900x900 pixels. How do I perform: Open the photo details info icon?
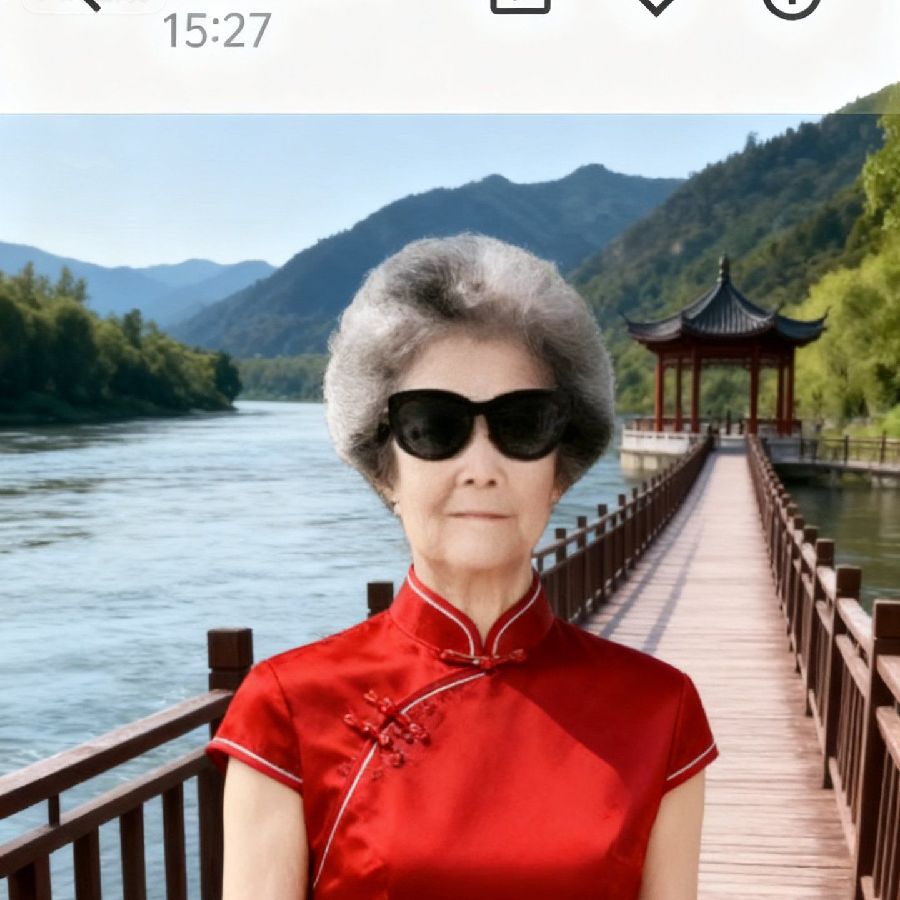[x=791, y=4]
